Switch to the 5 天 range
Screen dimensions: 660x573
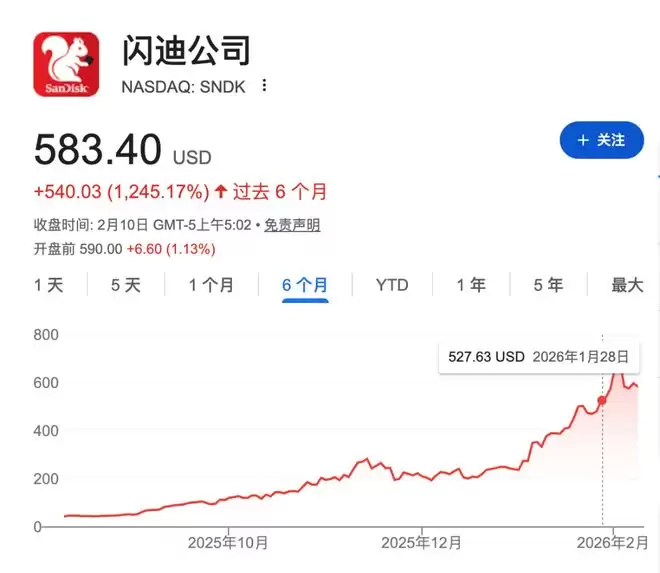click(126, 285)
